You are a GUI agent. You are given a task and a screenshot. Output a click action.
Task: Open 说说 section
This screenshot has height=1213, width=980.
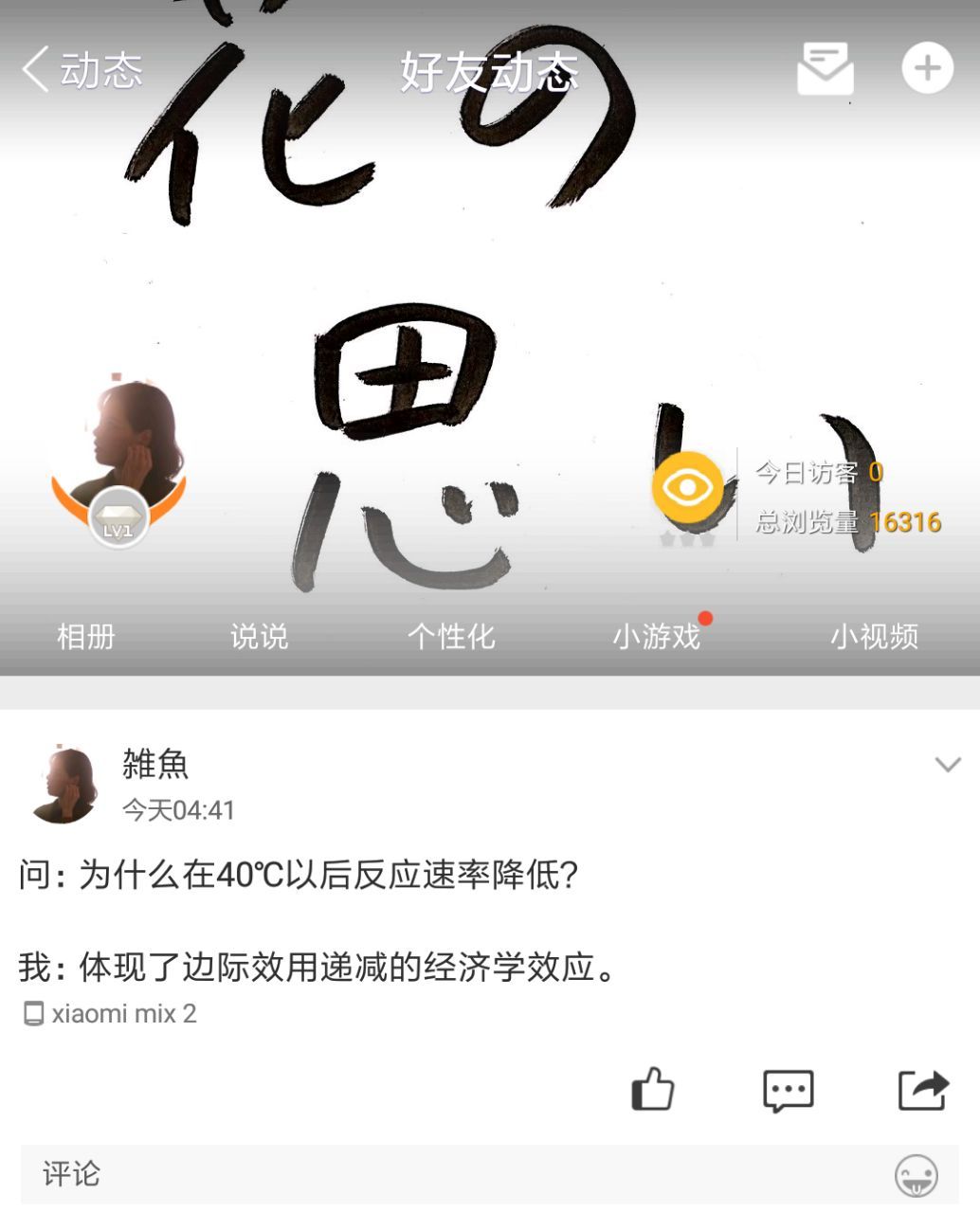click(259, 636)
